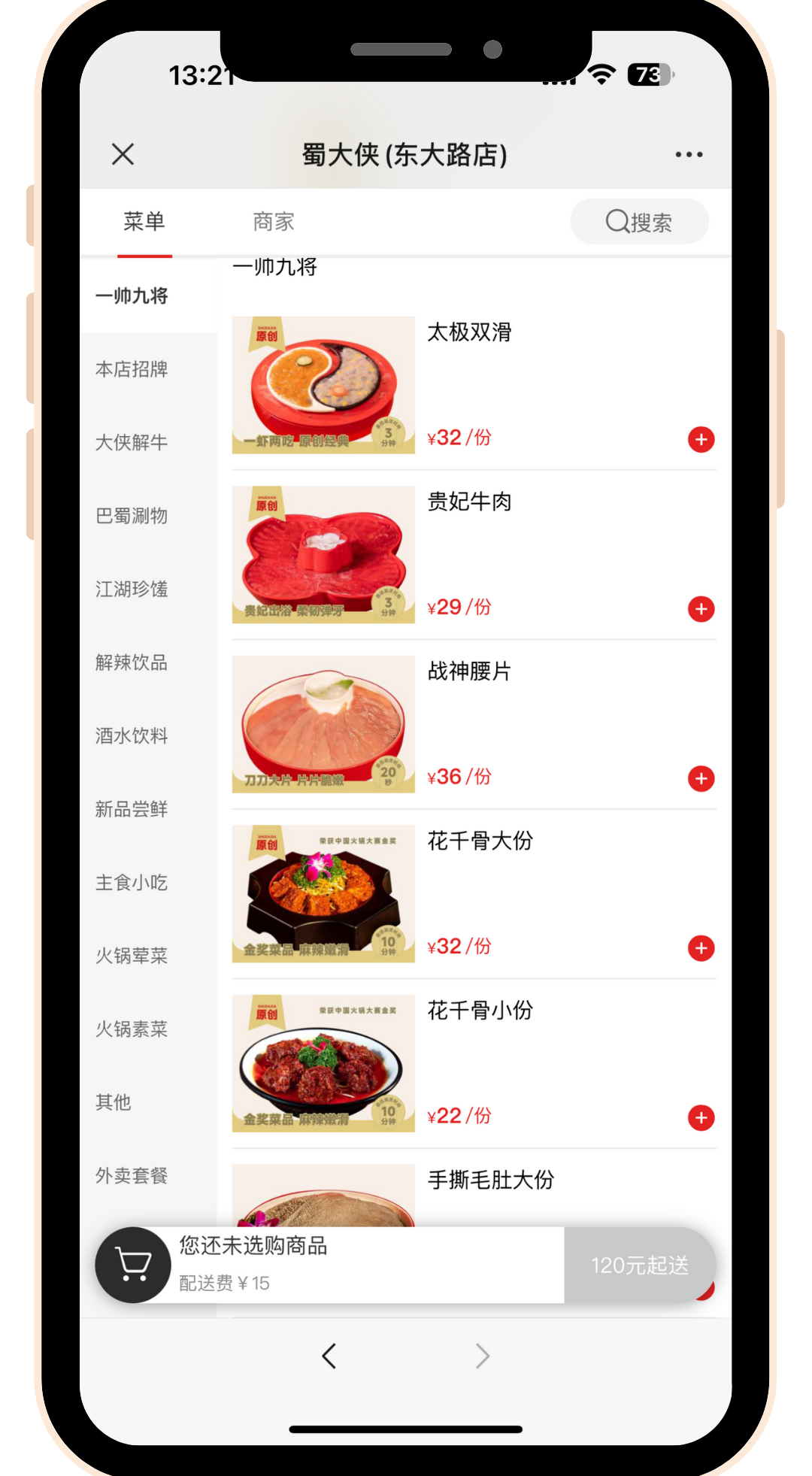Select the 新品尝鲜 category
This screenshot has width=812, height=1476.
coord(132,809)
